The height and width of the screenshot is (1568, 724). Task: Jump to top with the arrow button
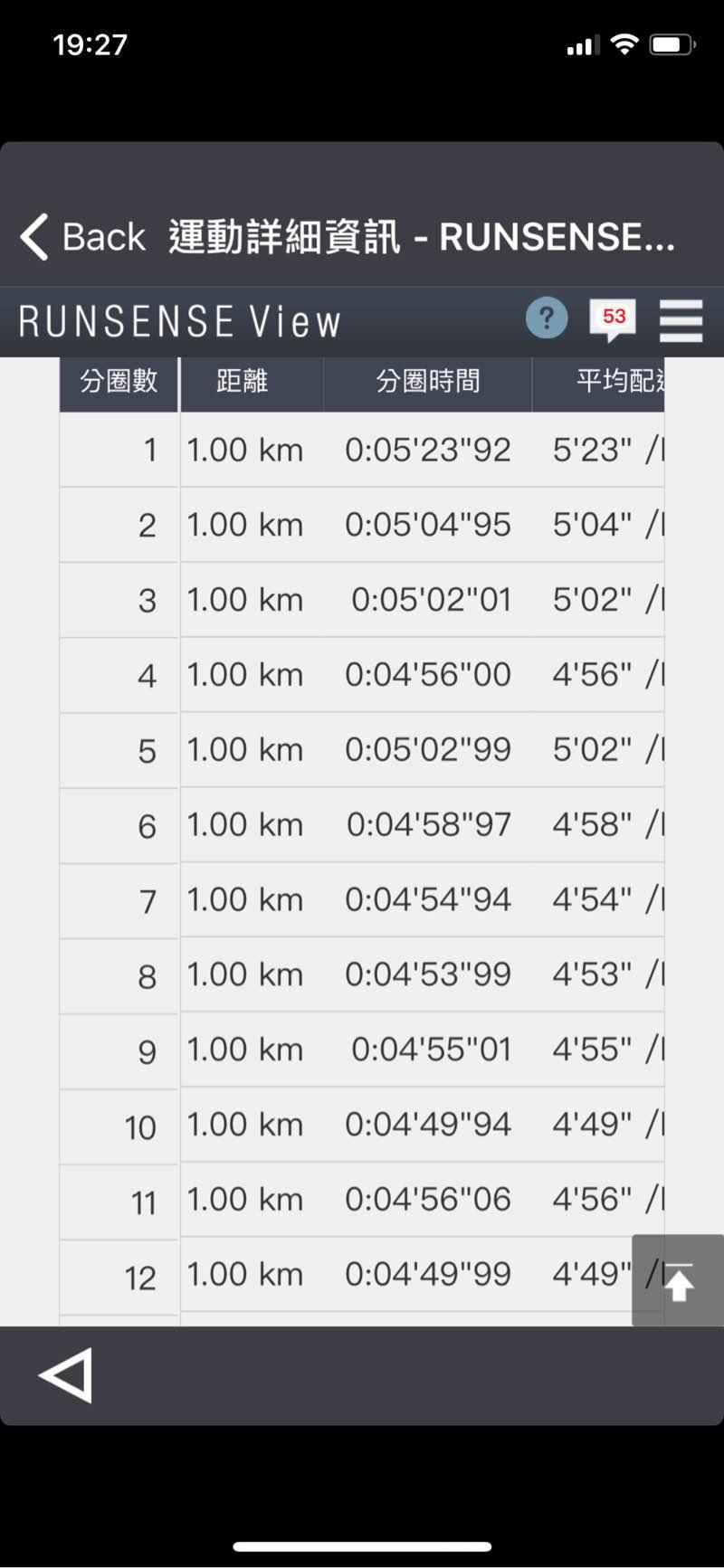point(678,1280)
